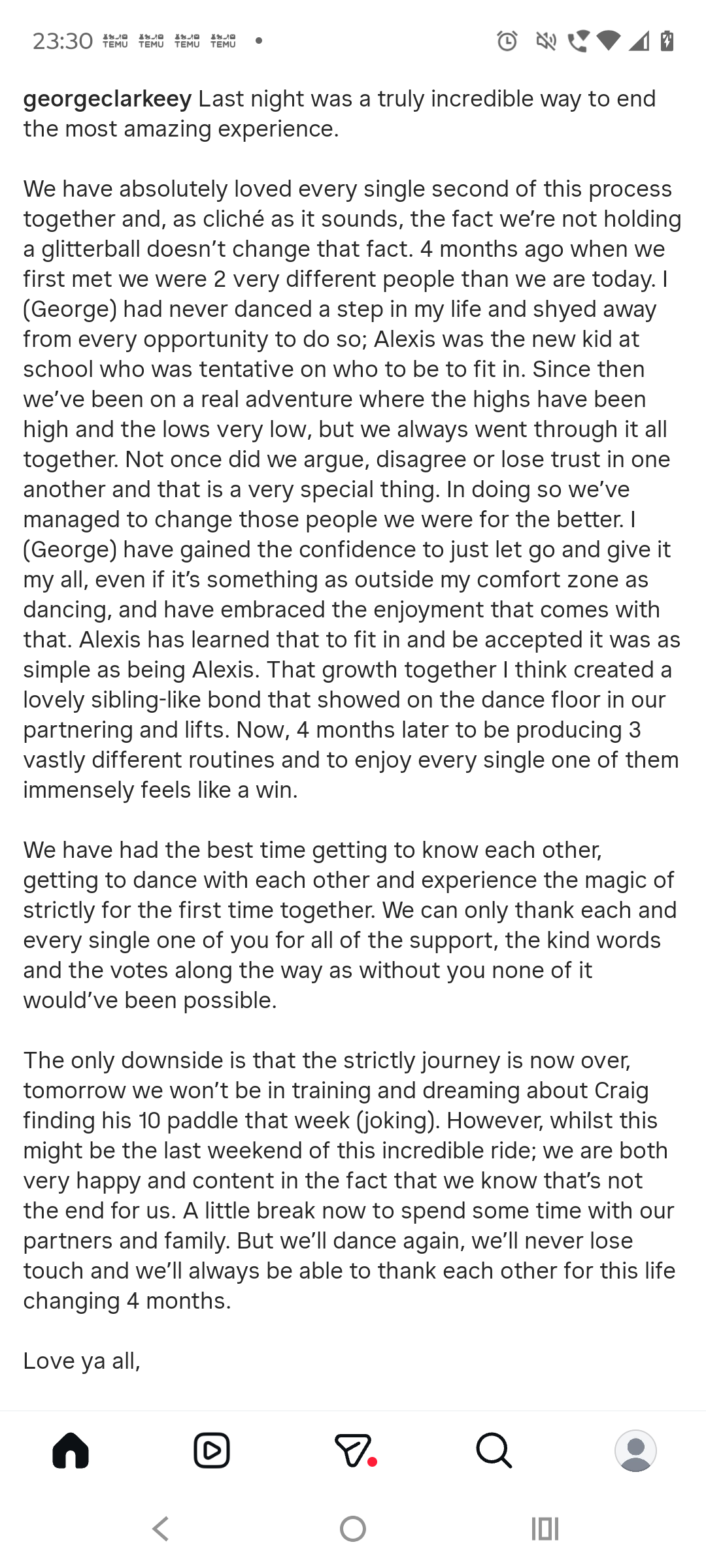Switch to the Reels tab
The width and height of the screenshot is (706, 1568).
click(x=212, y=1450)
